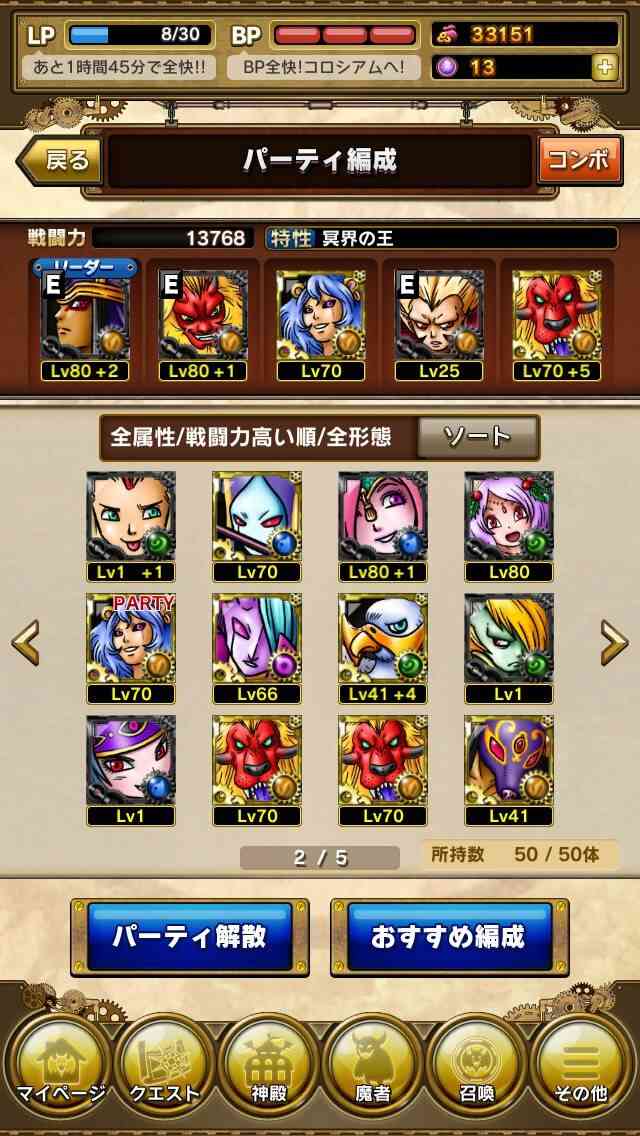Switch to the クエスト tab
Screen dimensions: 640x1136
(164, 1065)
